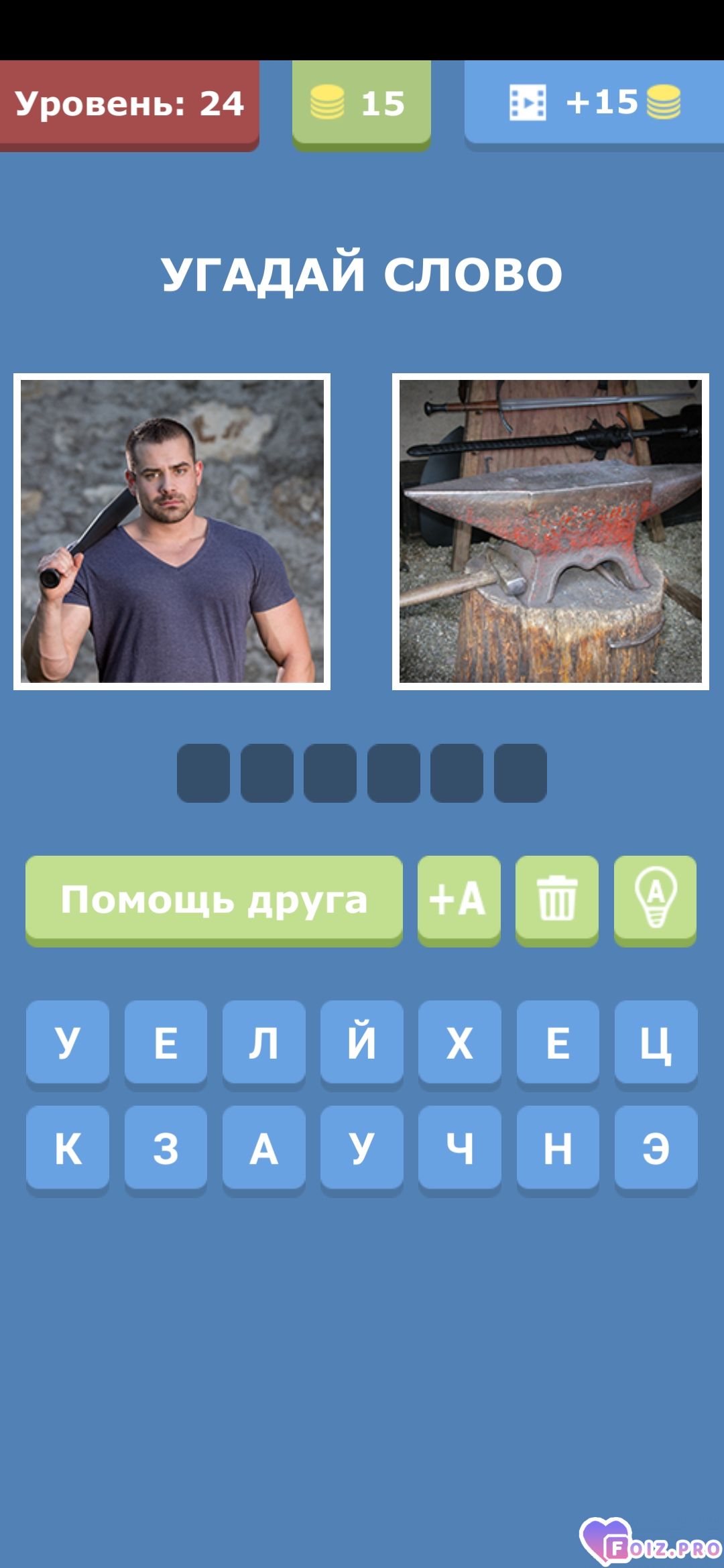Pick letter Ч tile
724x1568 pixels.
(x=459, y=1149)
